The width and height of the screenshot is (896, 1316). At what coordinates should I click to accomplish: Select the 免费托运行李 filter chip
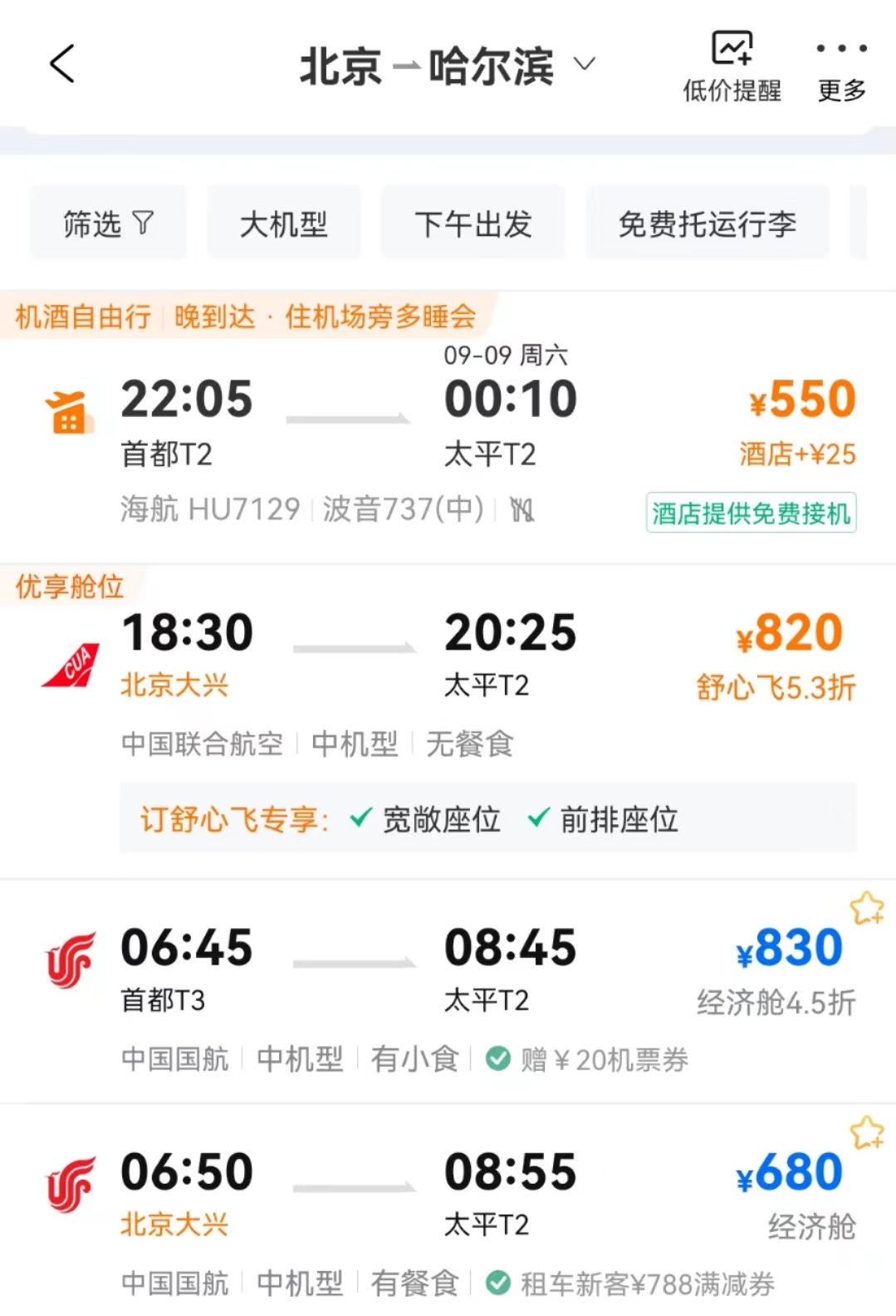click(x=707, y=223)
